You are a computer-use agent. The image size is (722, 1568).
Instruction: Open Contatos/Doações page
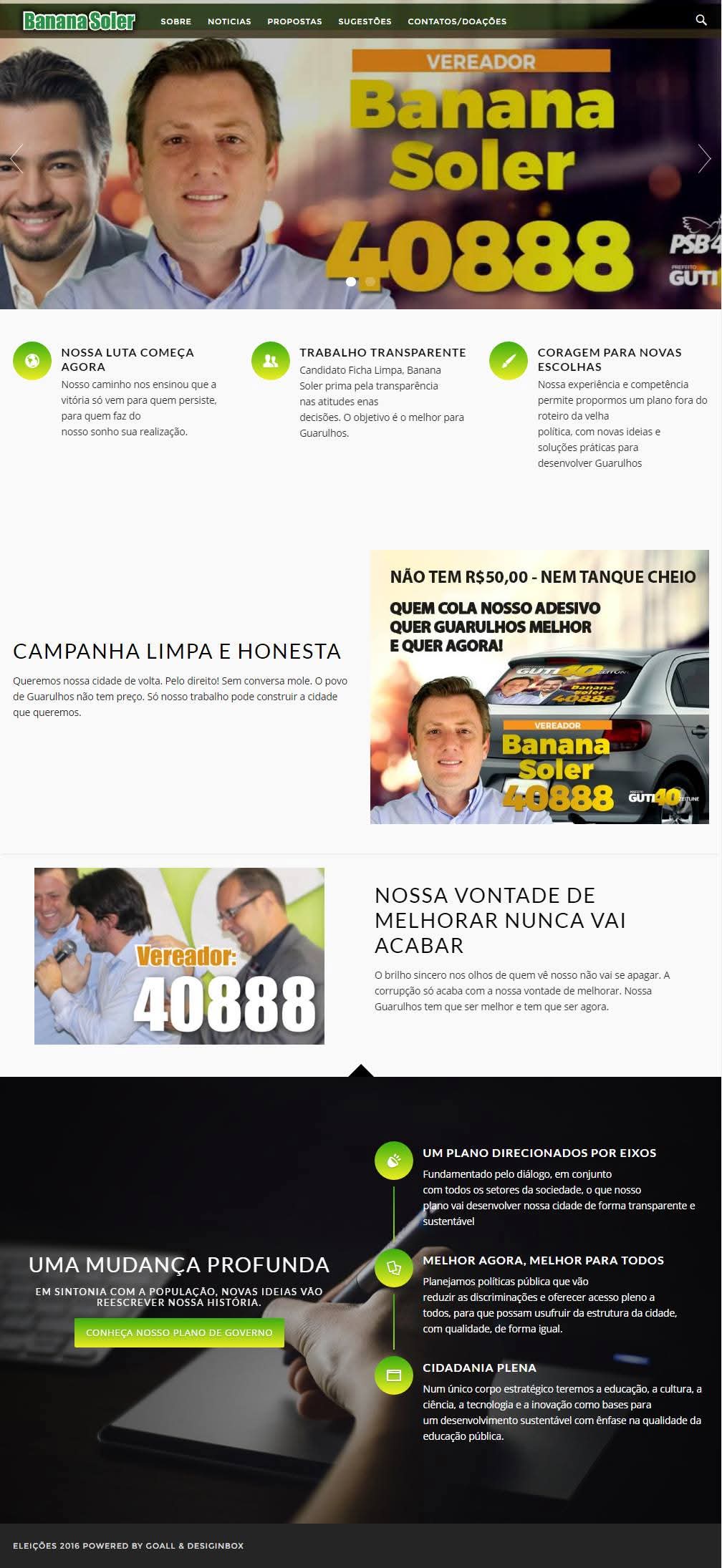(457, 21)
